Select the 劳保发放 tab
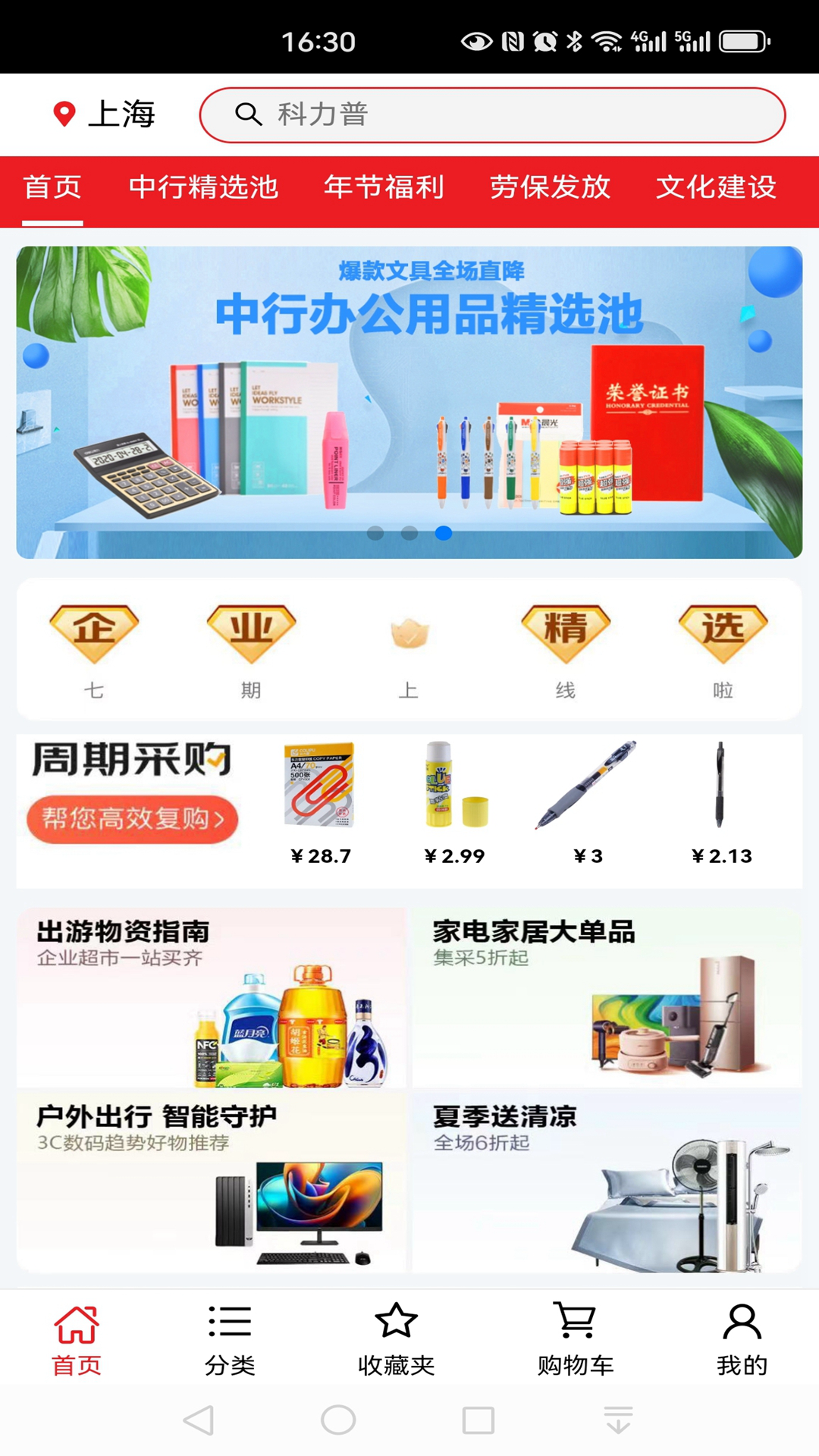 tap(550, 187)
